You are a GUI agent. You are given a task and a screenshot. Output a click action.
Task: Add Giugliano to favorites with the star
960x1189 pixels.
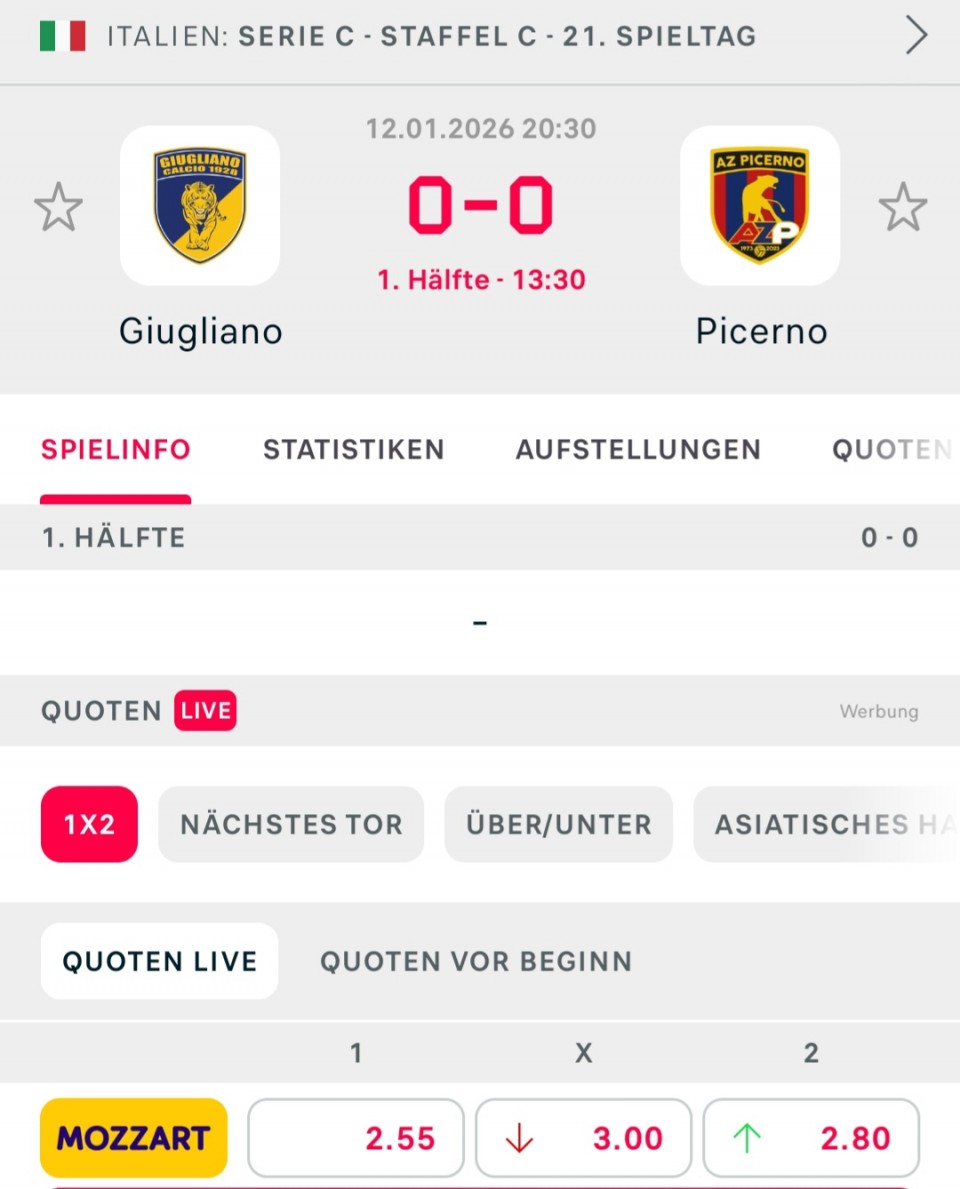click(58, 207)
